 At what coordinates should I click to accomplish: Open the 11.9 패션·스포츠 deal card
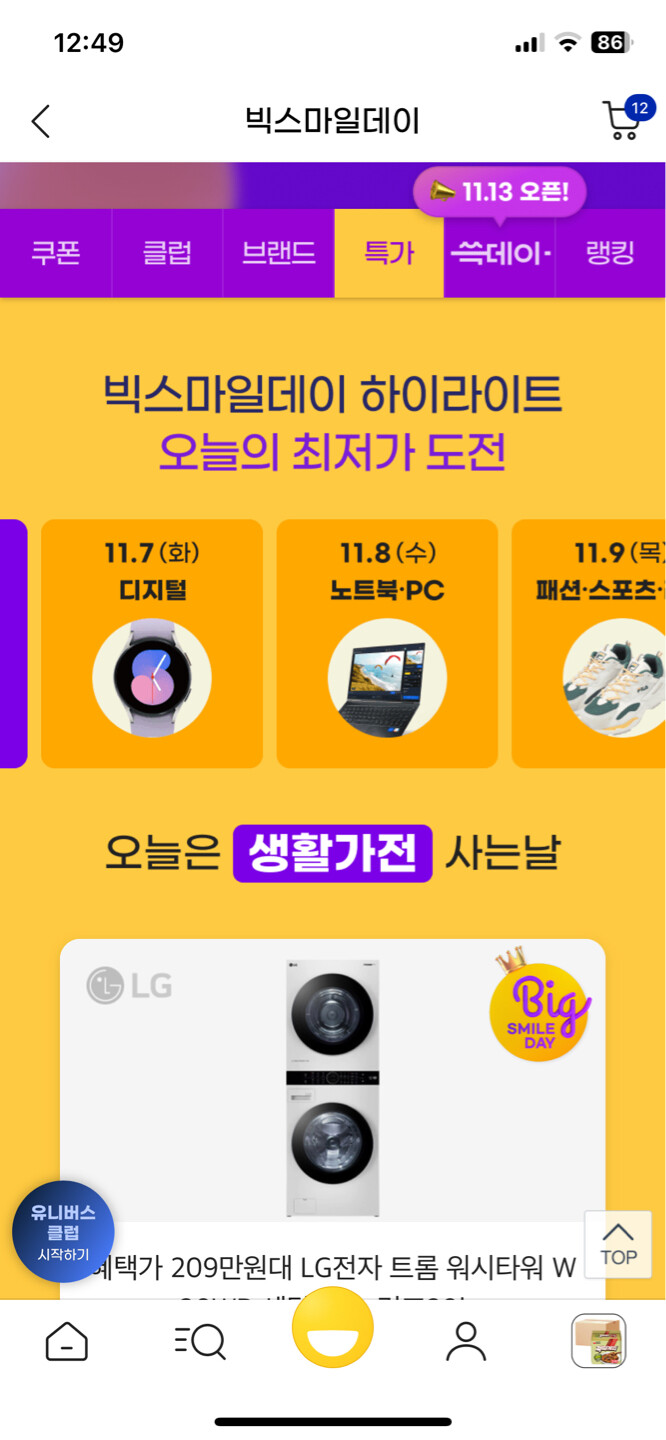pos(590,643)
